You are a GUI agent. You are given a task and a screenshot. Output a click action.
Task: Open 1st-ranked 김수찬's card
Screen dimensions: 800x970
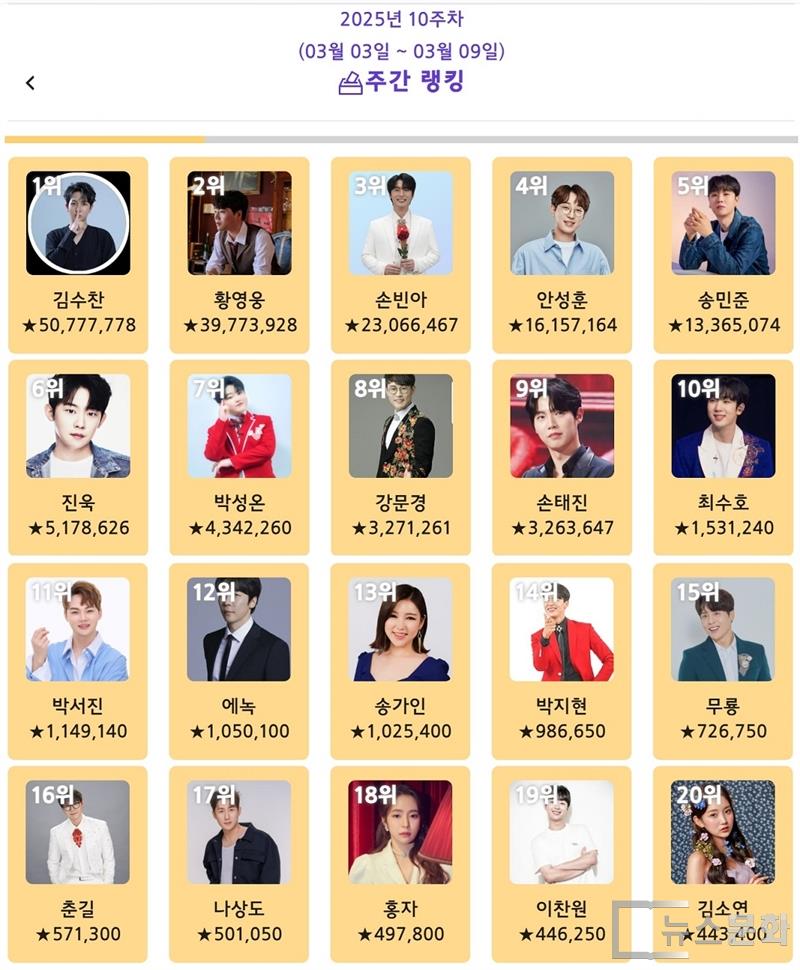tap(78, 254)
